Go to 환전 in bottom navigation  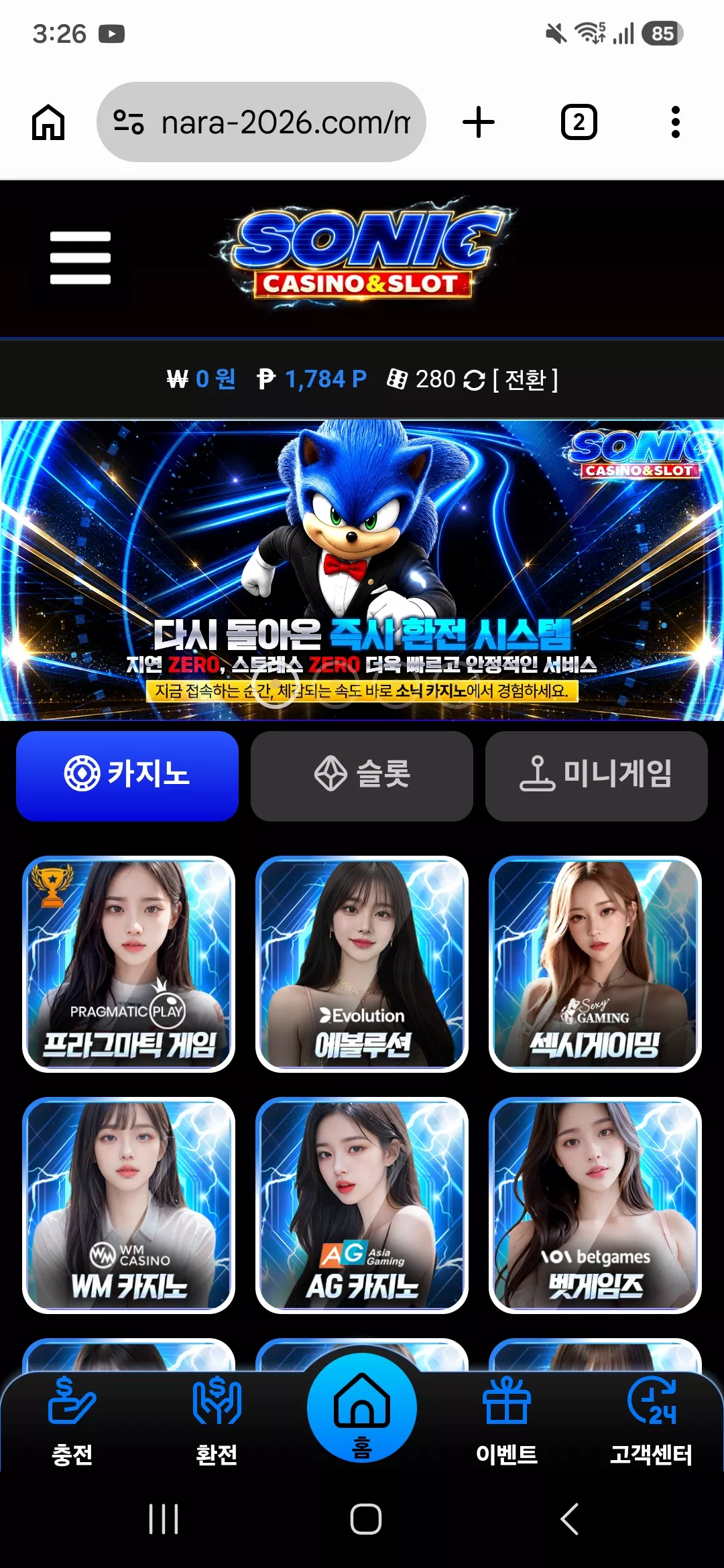click(x=217, y=1421)
